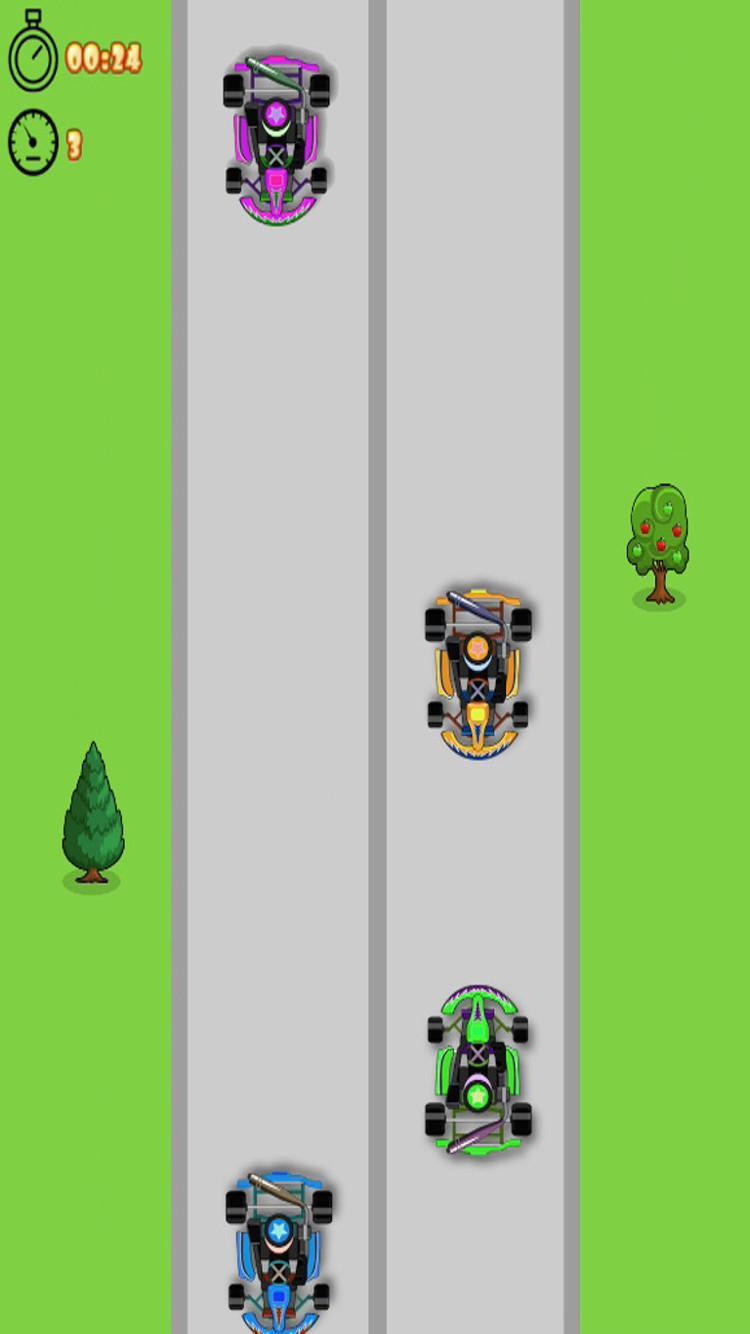
Task: Tap the star emblem on the green kart
Action: [x=478, y=1095]
